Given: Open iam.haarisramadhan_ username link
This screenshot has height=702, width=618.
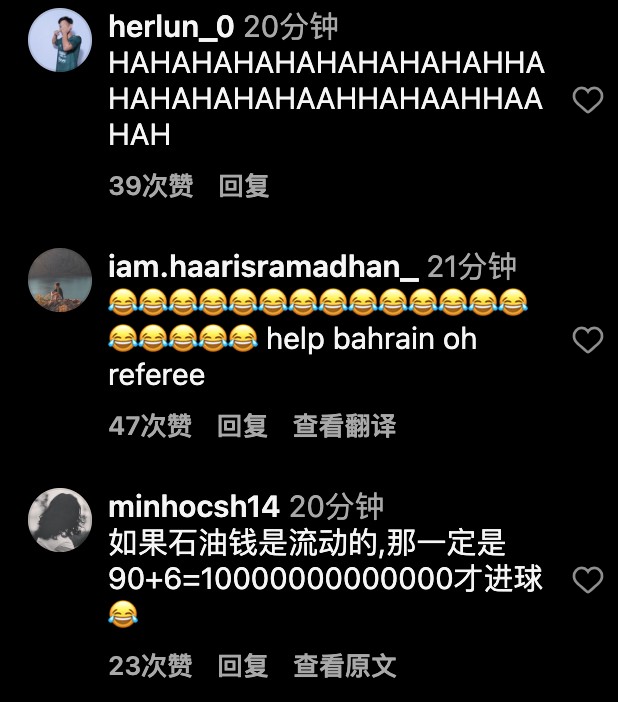Looking at the screenshot, I should [x=263, y=267].
